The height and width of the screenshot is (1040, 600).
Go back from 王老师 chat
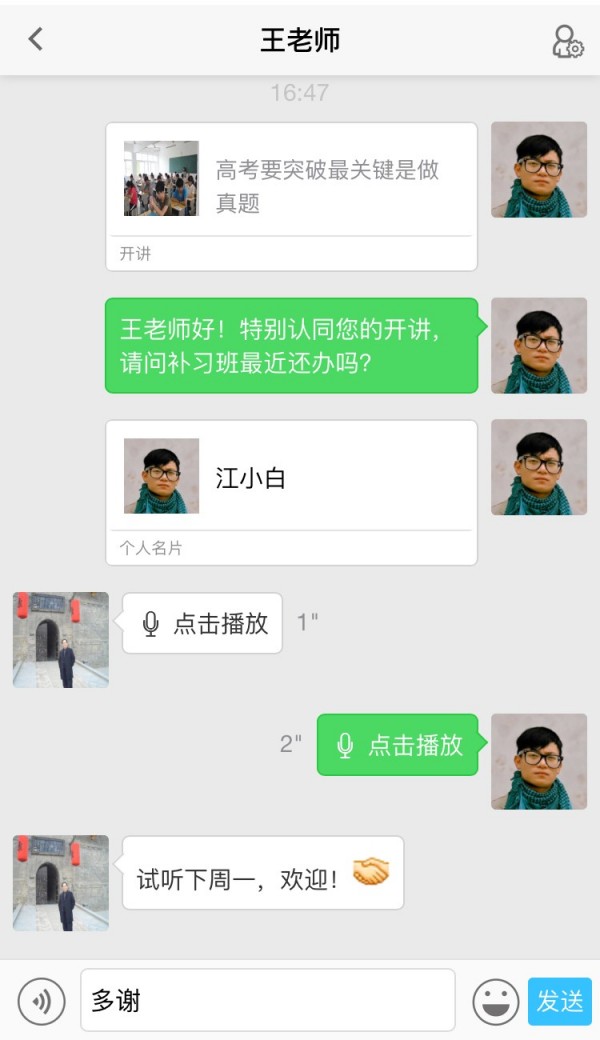pos(36,39)
